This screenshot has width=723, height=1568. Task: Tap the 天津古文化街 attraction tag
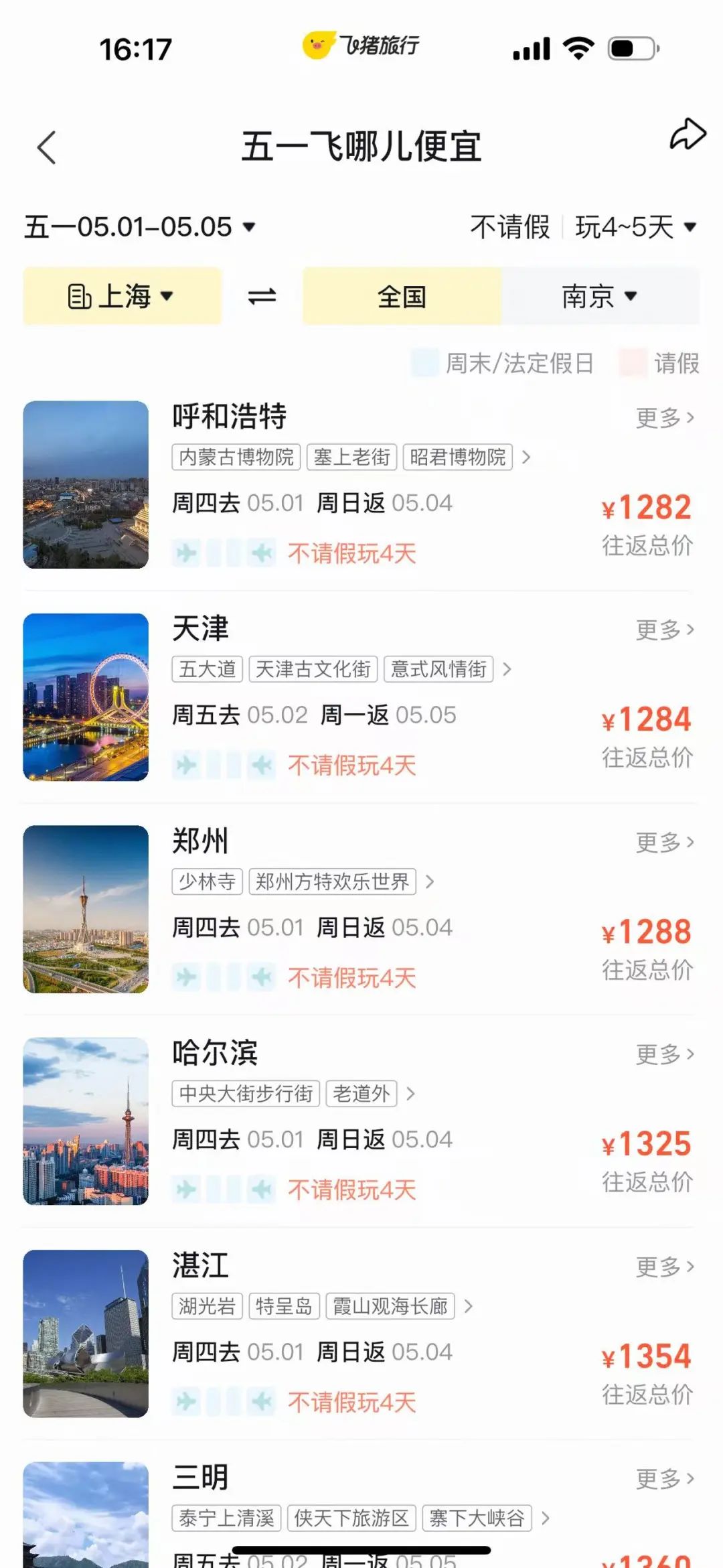point(313,669)
